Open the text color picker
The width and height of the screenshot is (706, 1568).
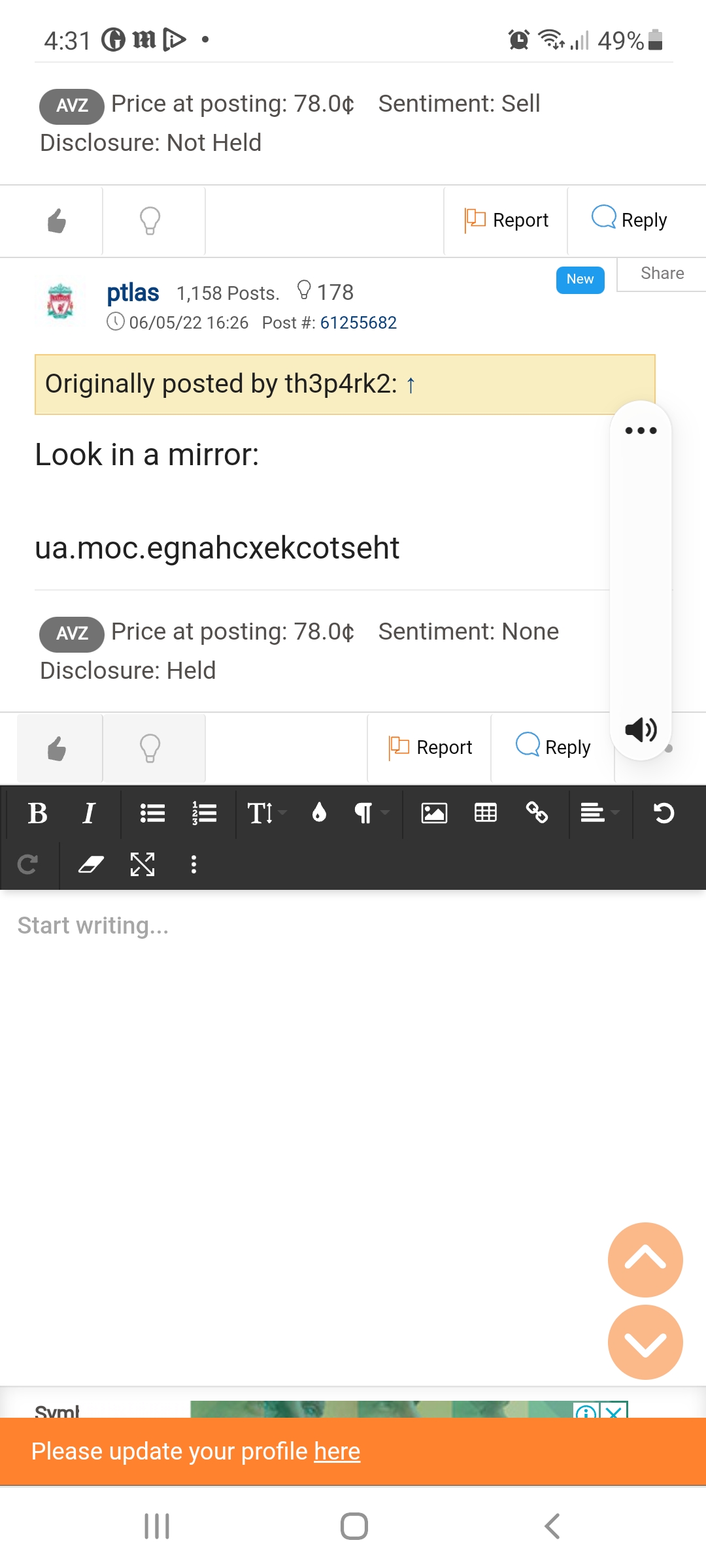click(x=319, y=813)
